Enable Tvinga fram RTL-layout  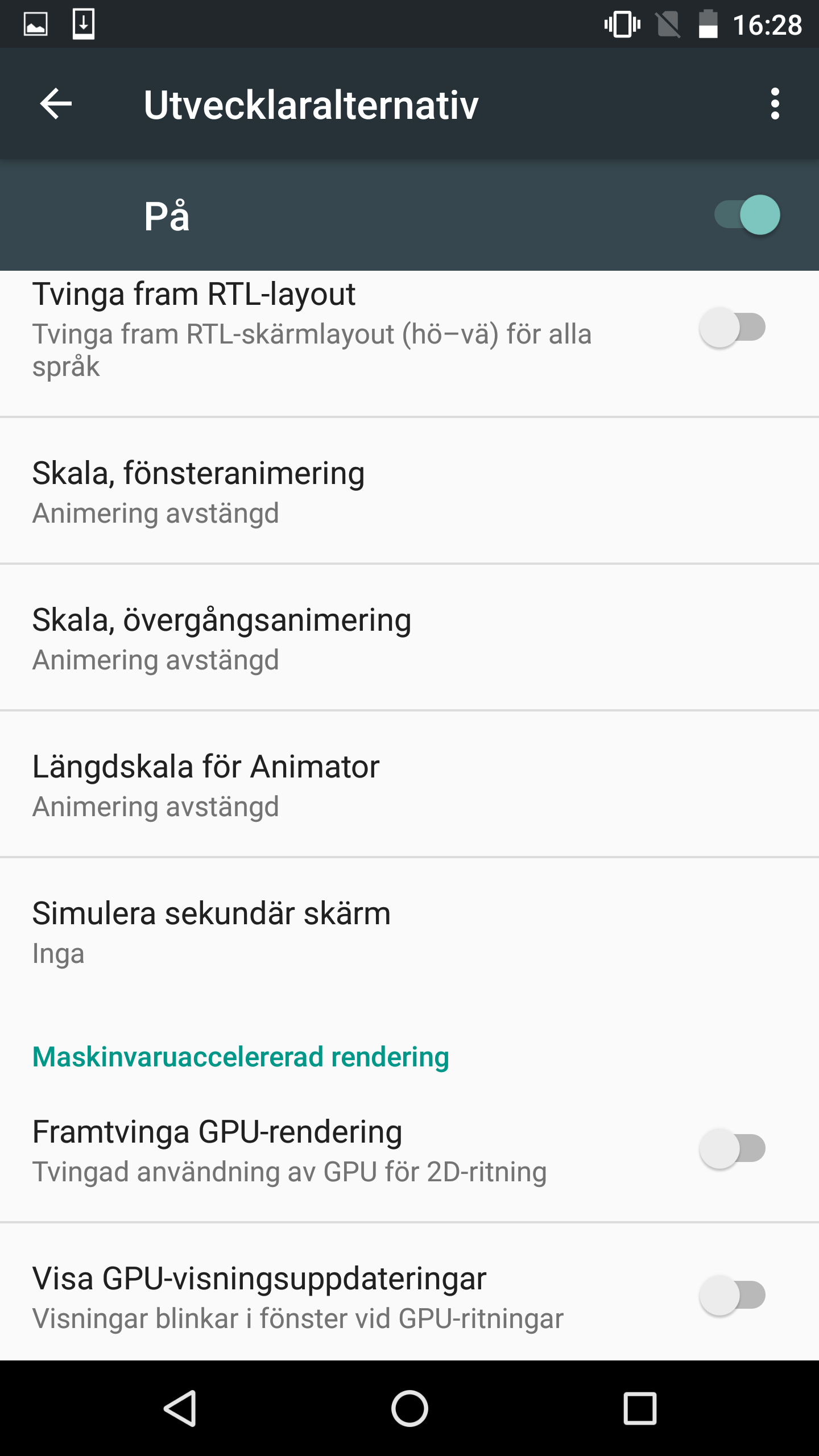click(x=733, y=328)
